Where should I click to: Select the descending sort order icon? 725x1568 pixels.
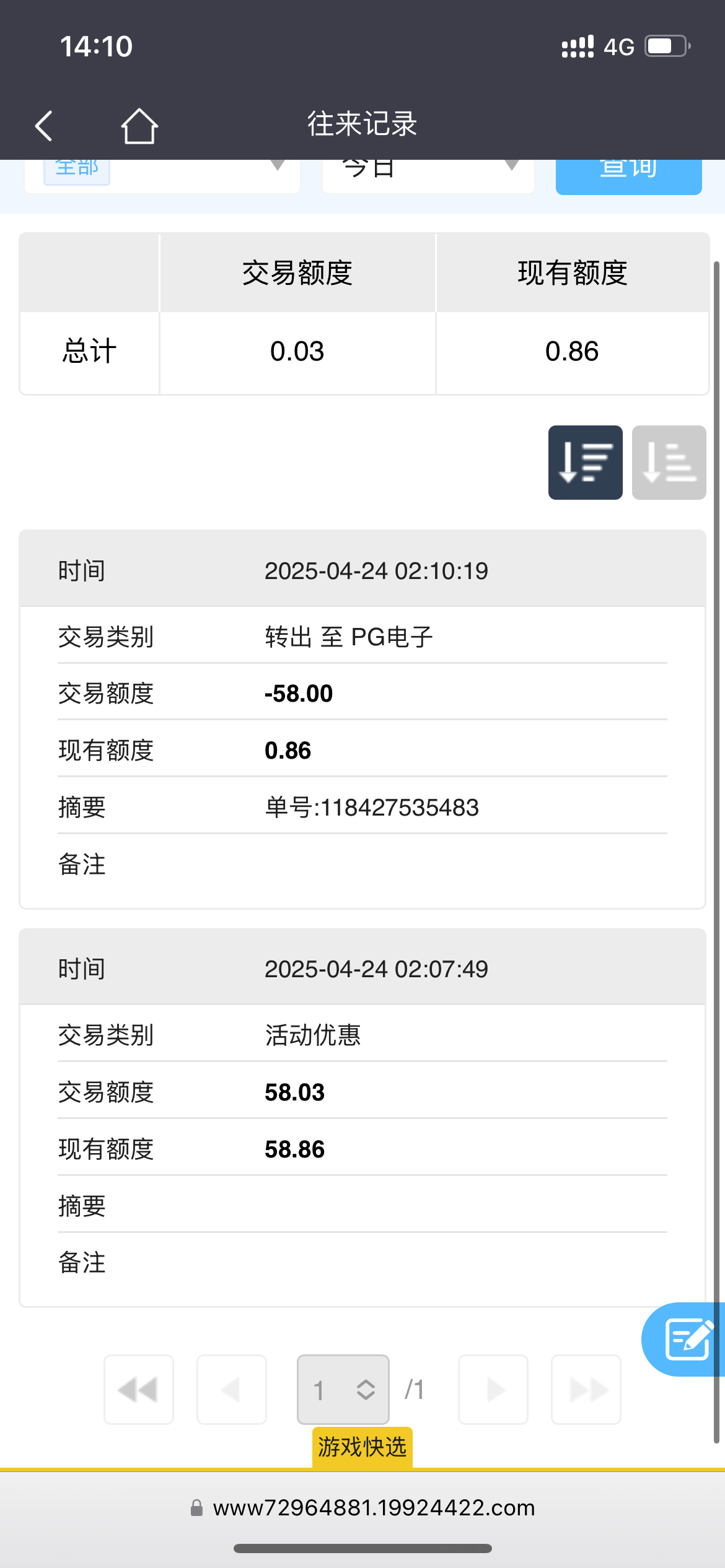pyautogui.click(x=586, y=463)
